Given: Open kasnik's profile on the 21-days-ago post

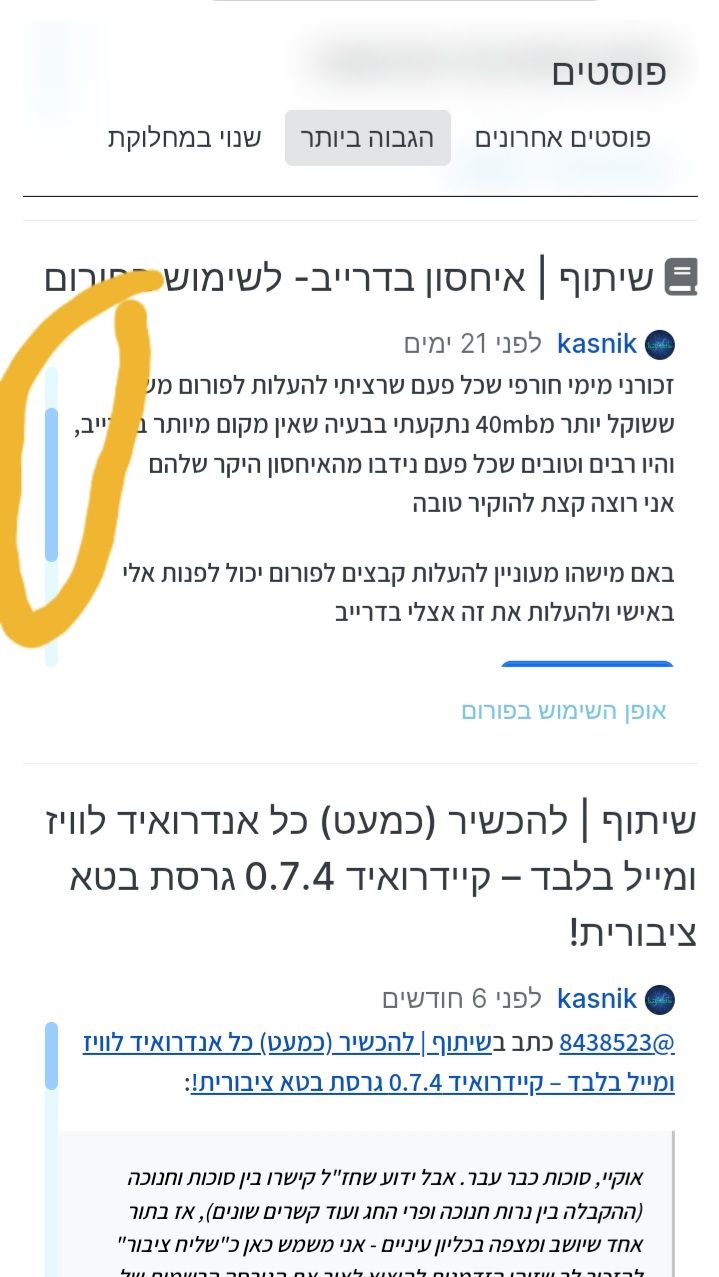Looking at the screenshot, I should tap(597, 345).
